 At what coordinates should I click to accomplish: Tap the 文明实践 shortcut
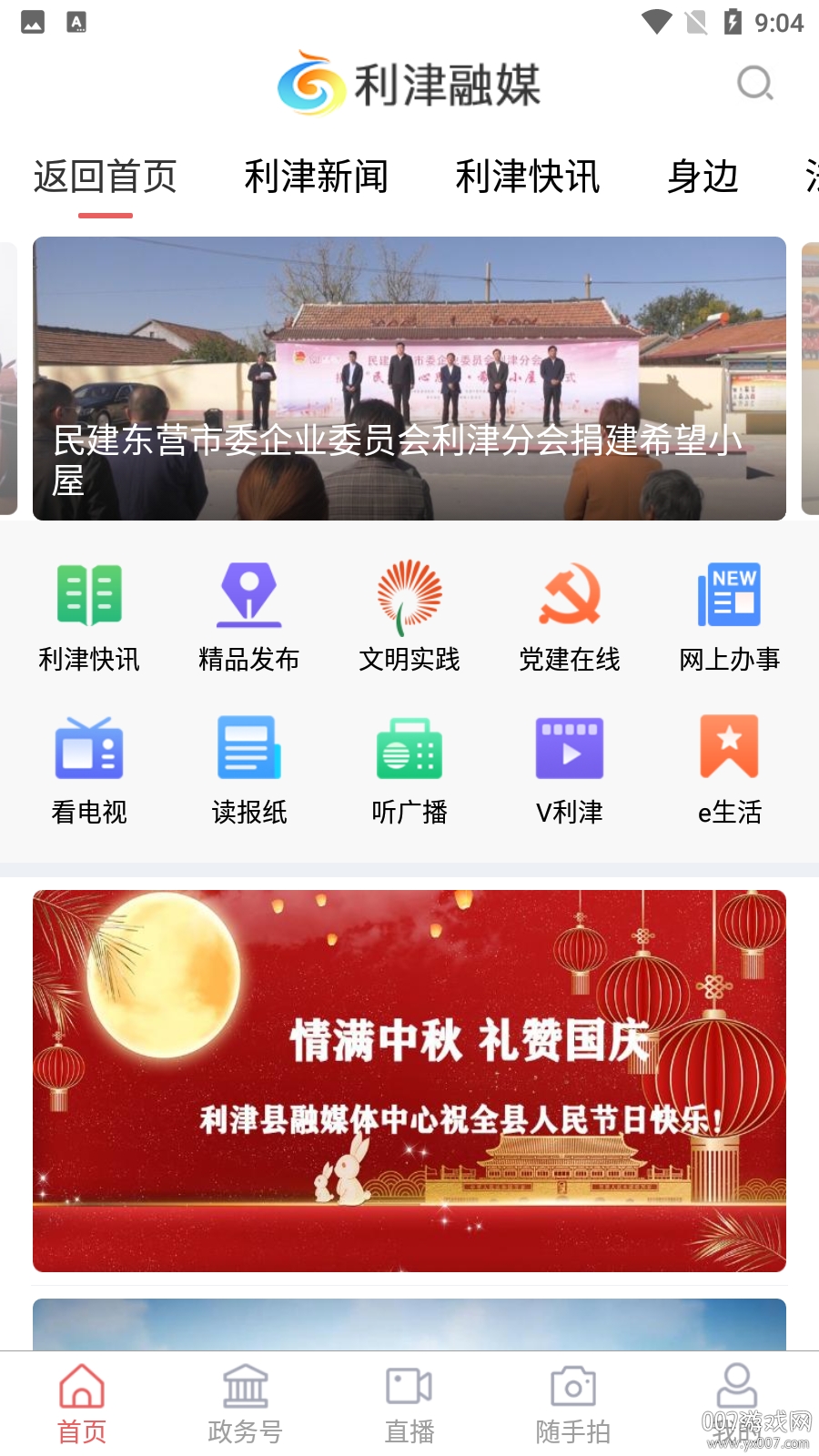coord(409,617)
